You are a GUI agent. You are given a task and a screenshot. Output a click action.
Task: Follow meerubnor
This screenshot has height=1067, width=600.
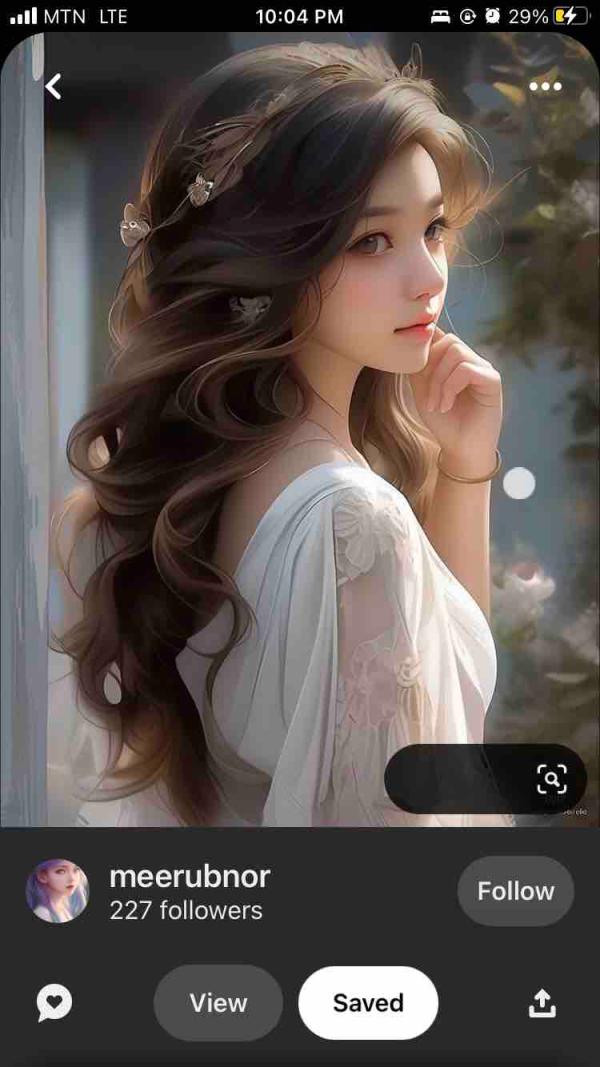coord(515,891)
